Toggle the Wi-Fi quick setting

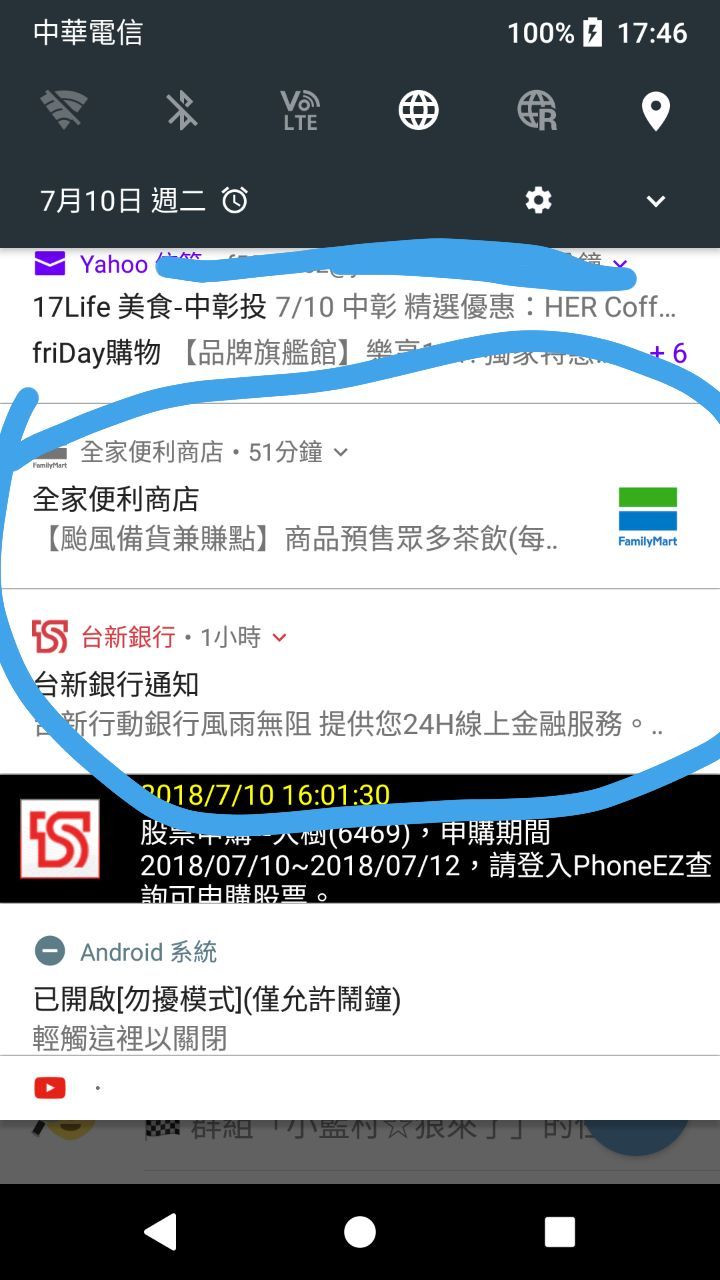point(63,110)
